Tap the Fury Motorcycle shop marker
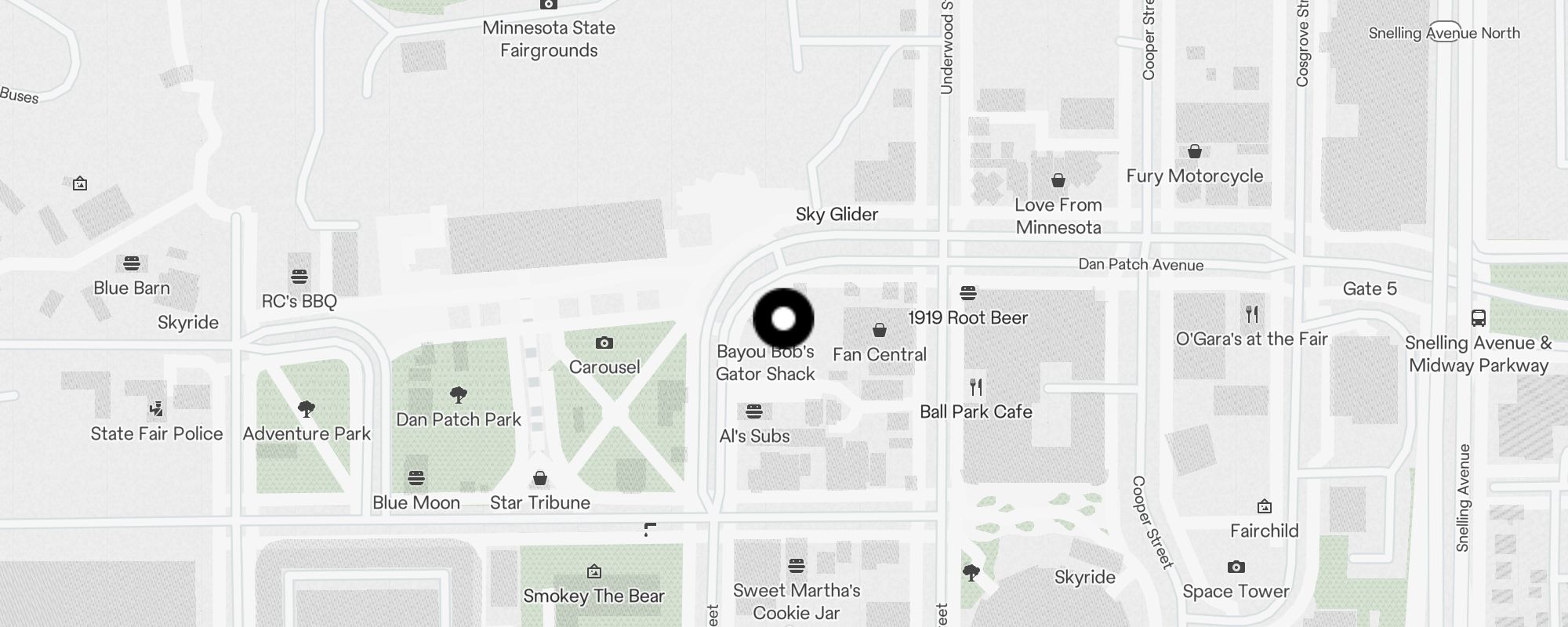Viewport: 1568px width, 627px height. [x=1195, y=151]
